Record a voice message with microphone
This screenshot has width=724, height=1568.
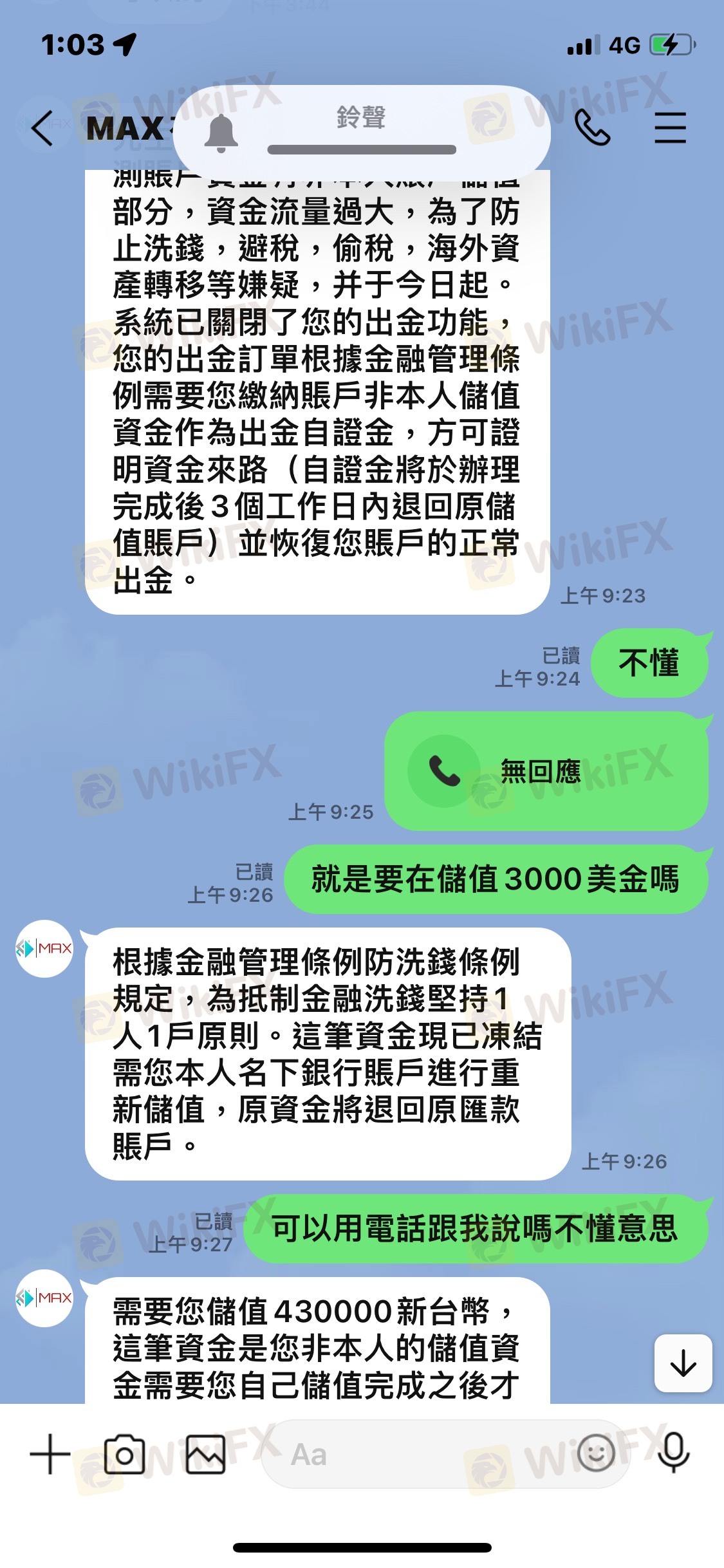[x=674, y=1453]
